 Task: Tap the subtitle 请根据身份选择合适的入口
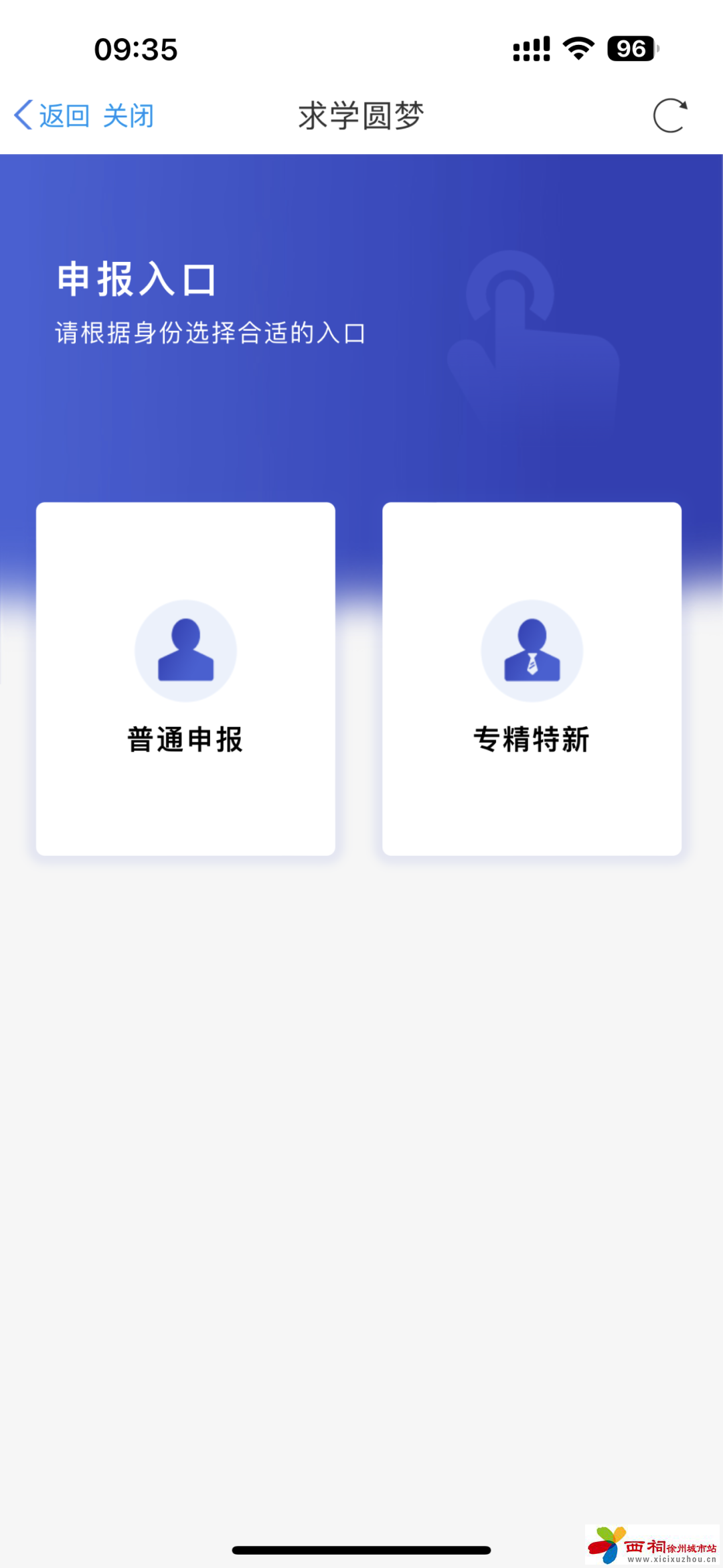pyautogui.click(x=210, y=331)
